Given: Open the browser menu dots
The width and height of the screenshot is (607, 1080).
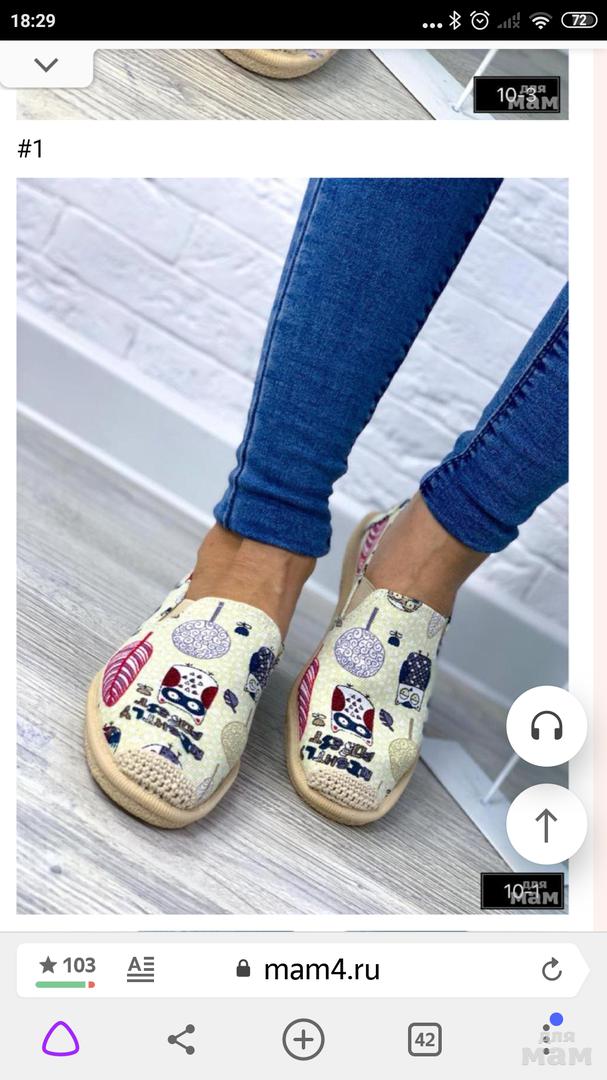Looking at the screenshot, I should (x=547, y=1040).
